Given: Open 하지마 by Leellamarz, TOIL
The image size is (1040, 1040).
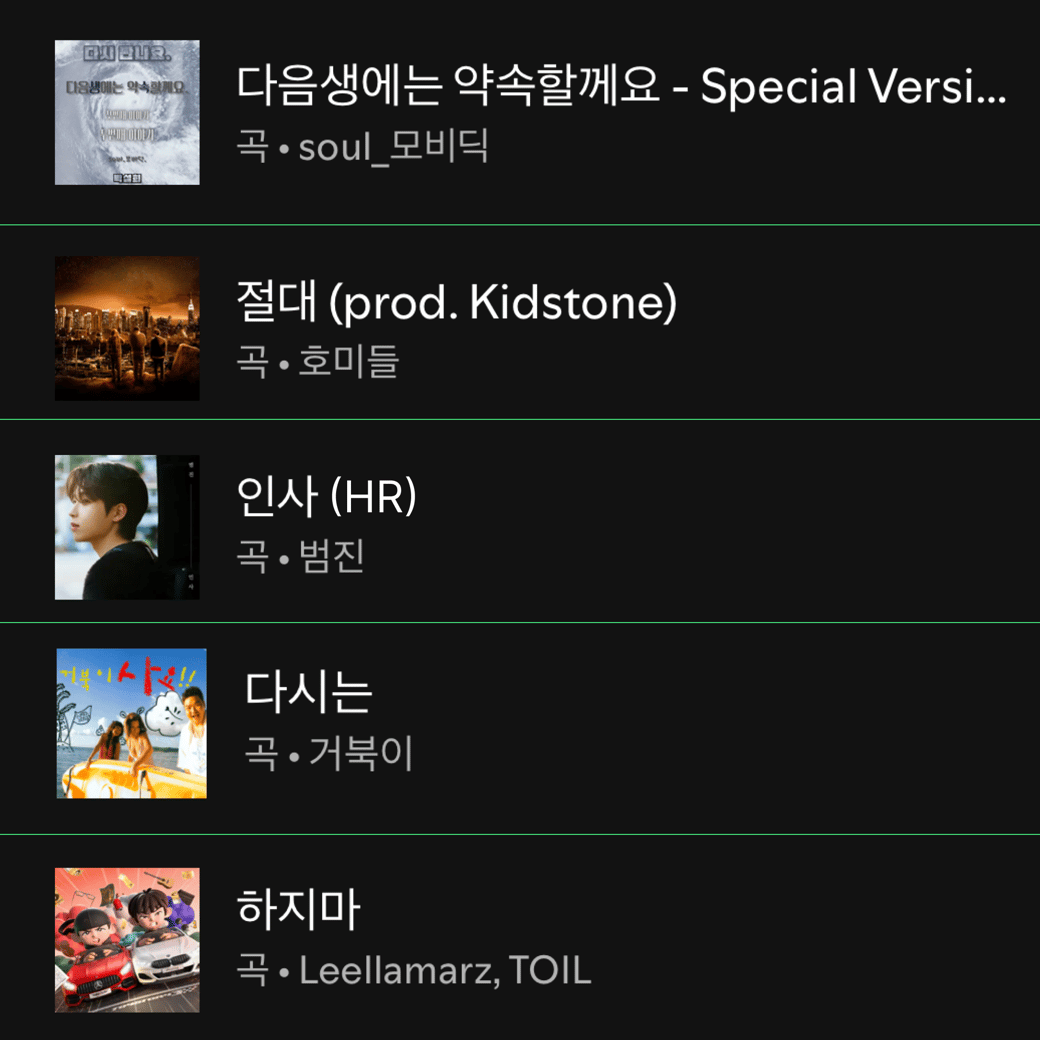Looking at the screenshot, I should coord(298,909).
